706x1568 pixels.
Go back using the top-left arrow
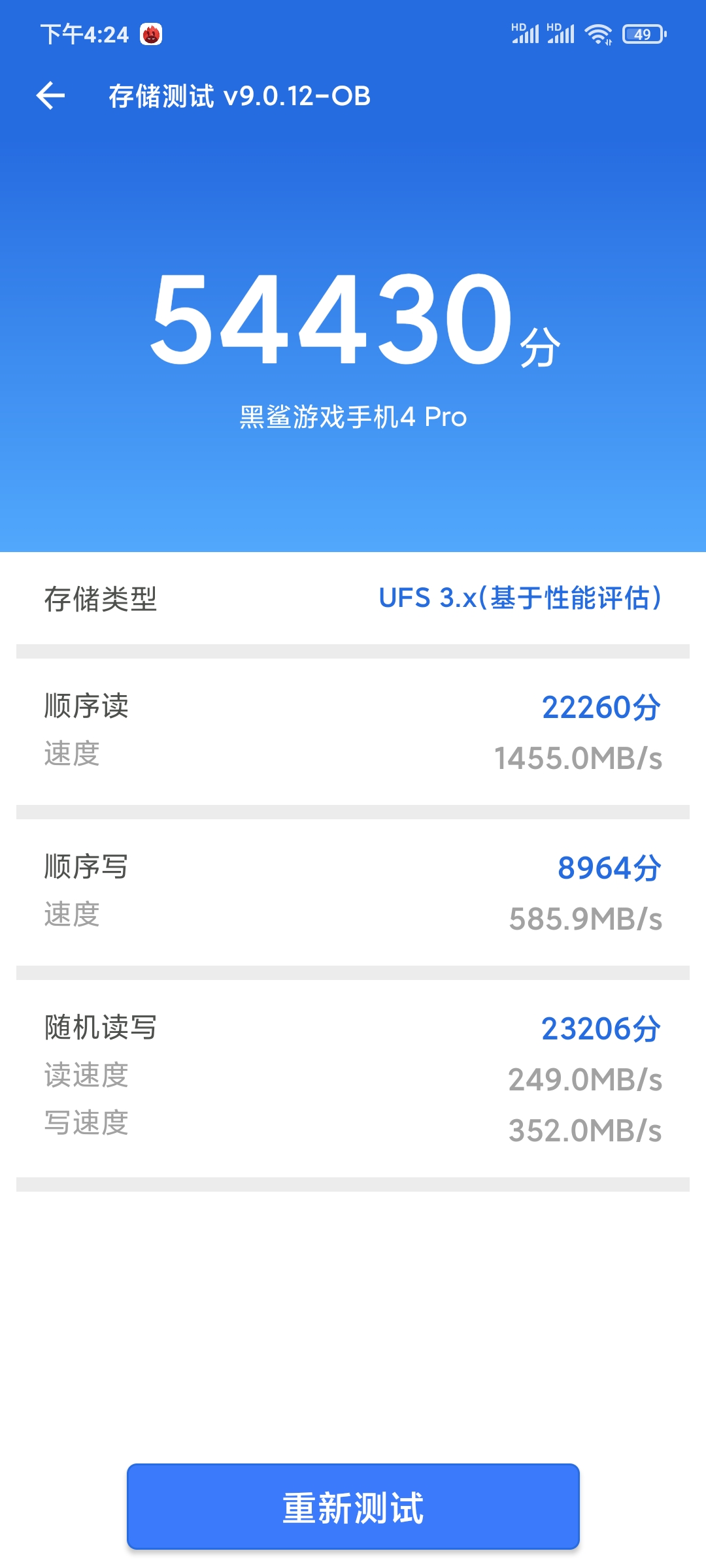coord(50,96)
